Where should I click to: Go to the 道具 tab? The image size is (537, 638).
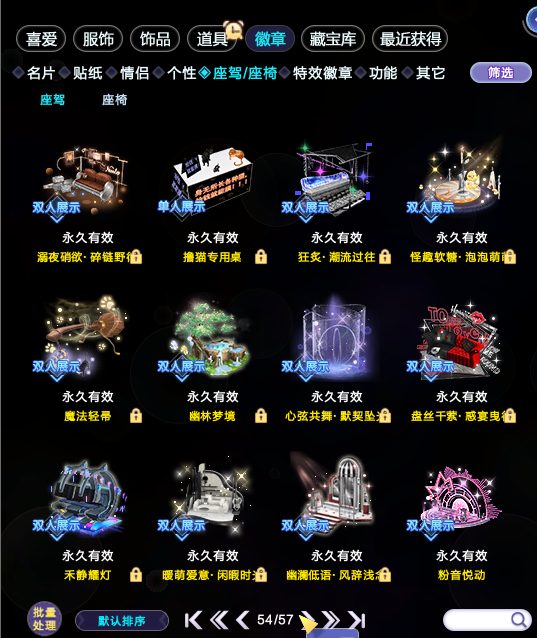[212, 39]
